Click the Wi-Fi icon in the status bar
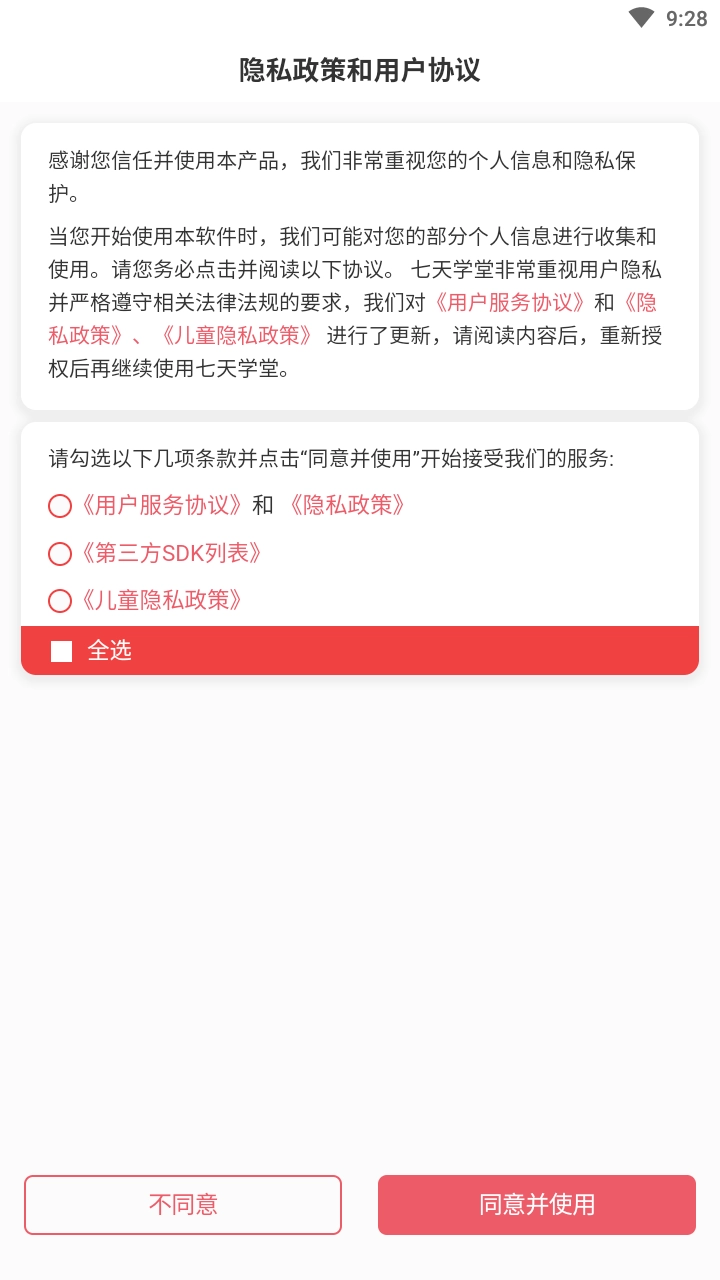 [640, 17]
